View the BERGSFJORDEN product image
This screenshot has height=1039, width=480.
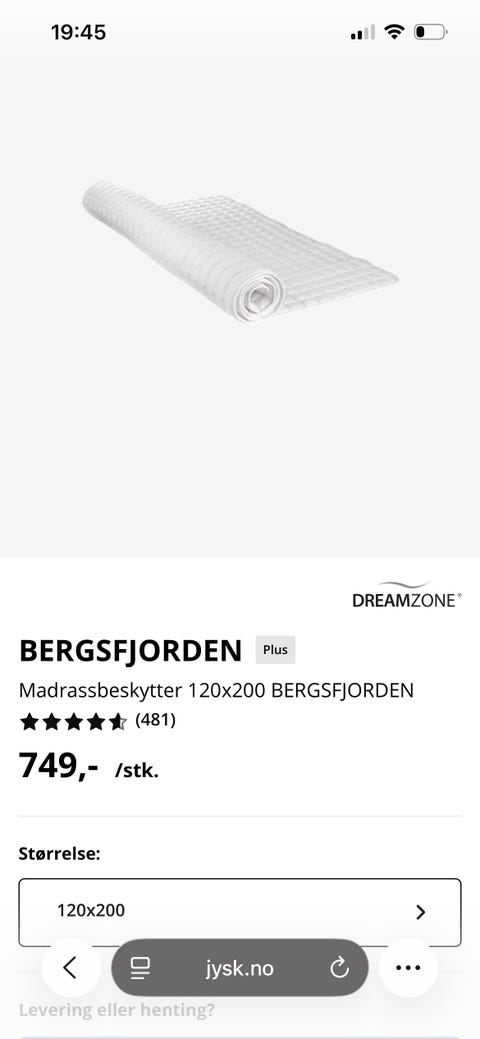pos(240,250)
